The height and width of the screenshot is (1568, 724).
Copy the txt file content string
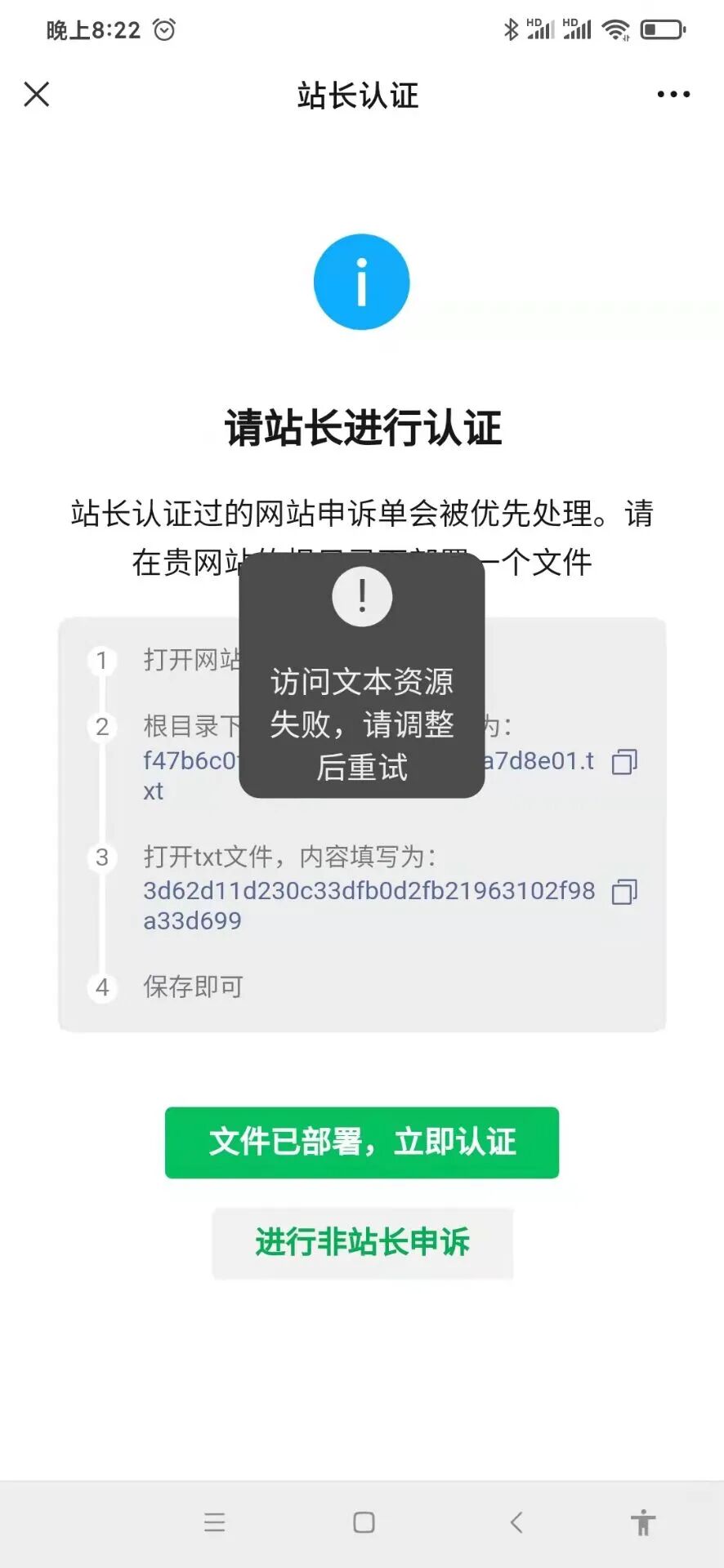[625, 891]
